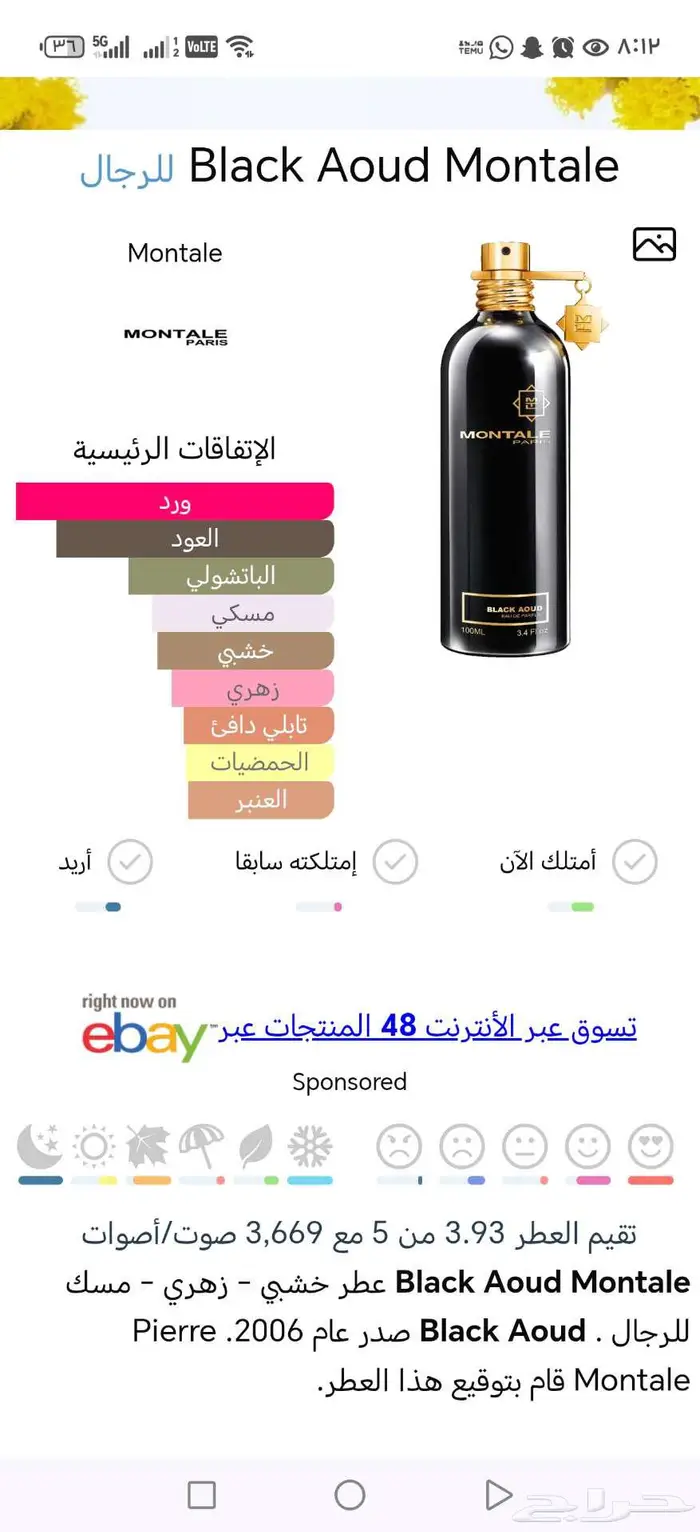Check the إمتلكته سابقا option
The image size is (700, 1532).
pos(395,862)
